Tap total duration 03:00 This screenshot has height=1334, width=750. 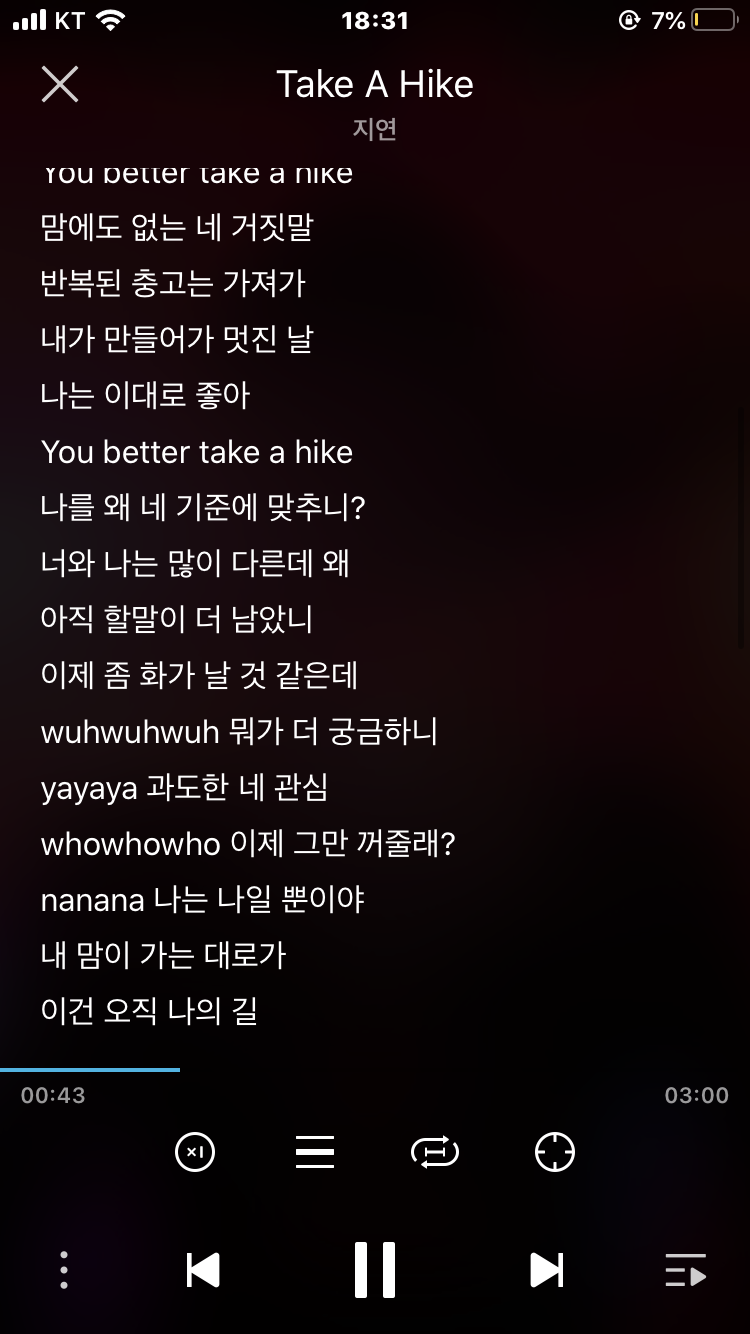[699, 1095]
